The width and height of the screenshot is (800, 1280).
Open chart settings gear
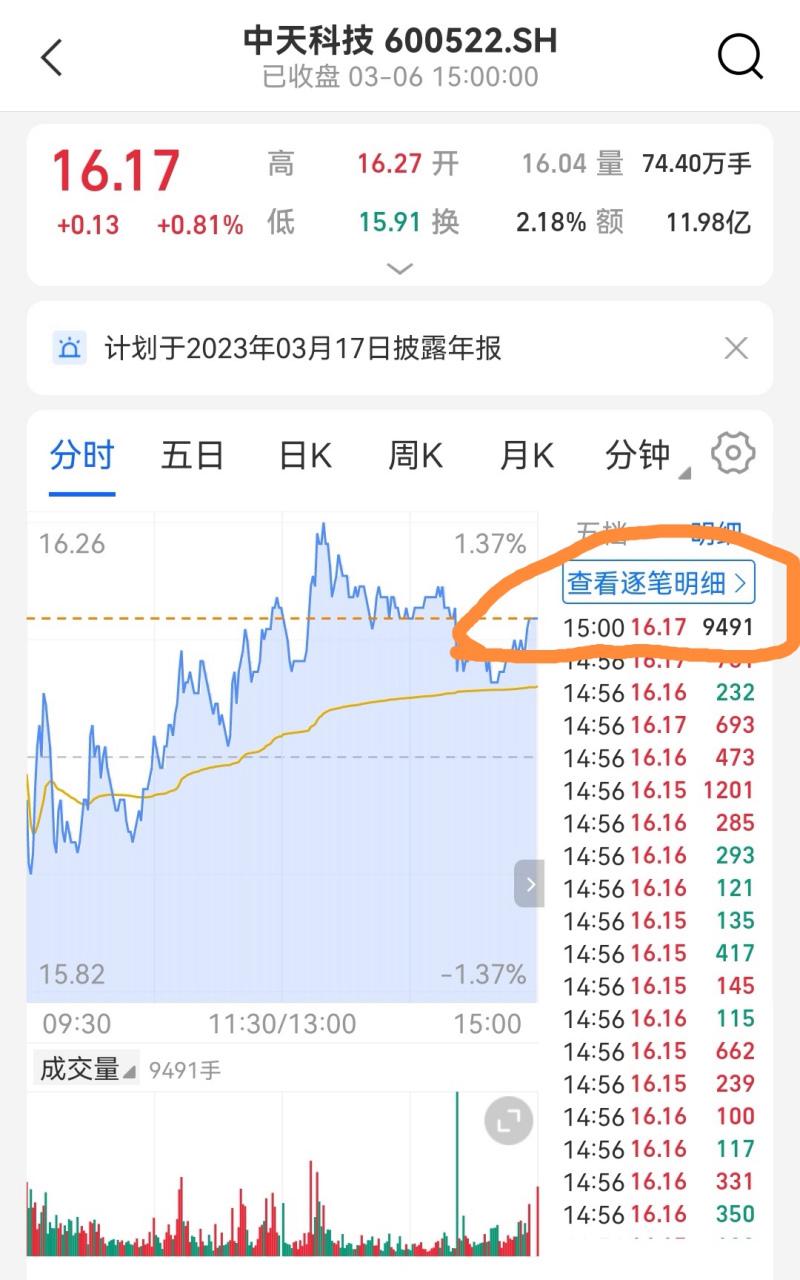point(733,454)
